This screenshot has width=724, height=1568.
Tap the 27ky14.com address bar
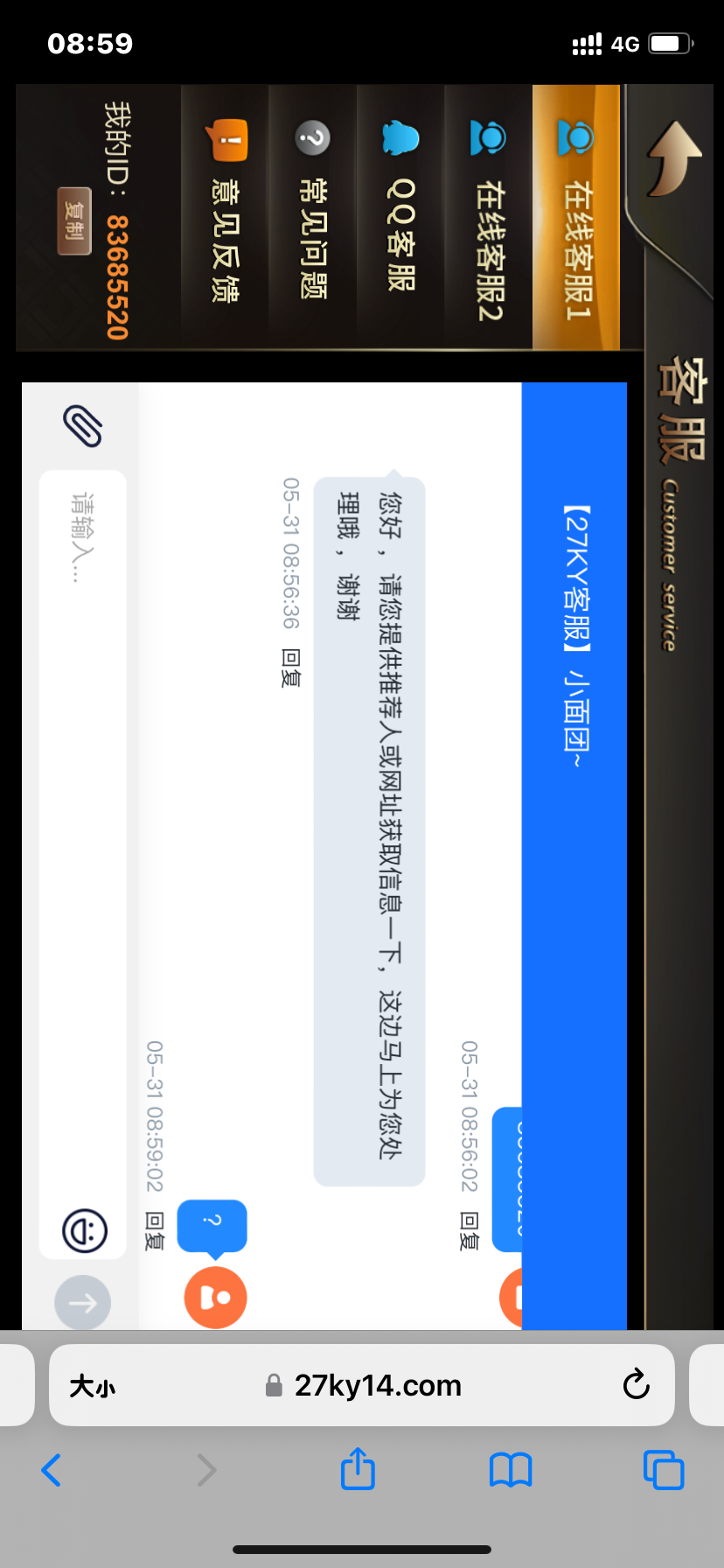376,1386
